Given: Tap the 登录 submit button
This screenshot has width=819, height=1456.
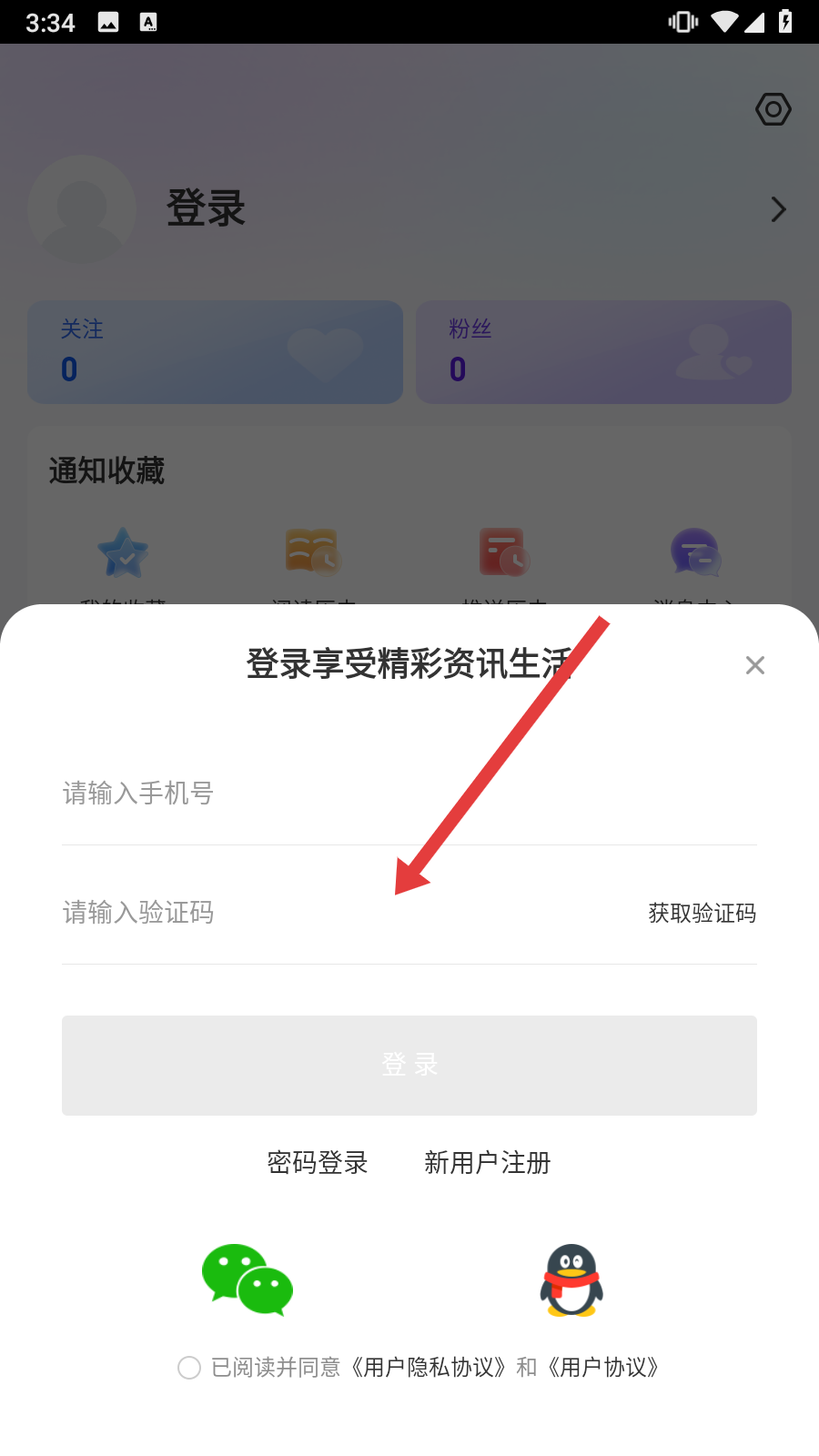Looking at the screenshot, I should click(409, 1065).
